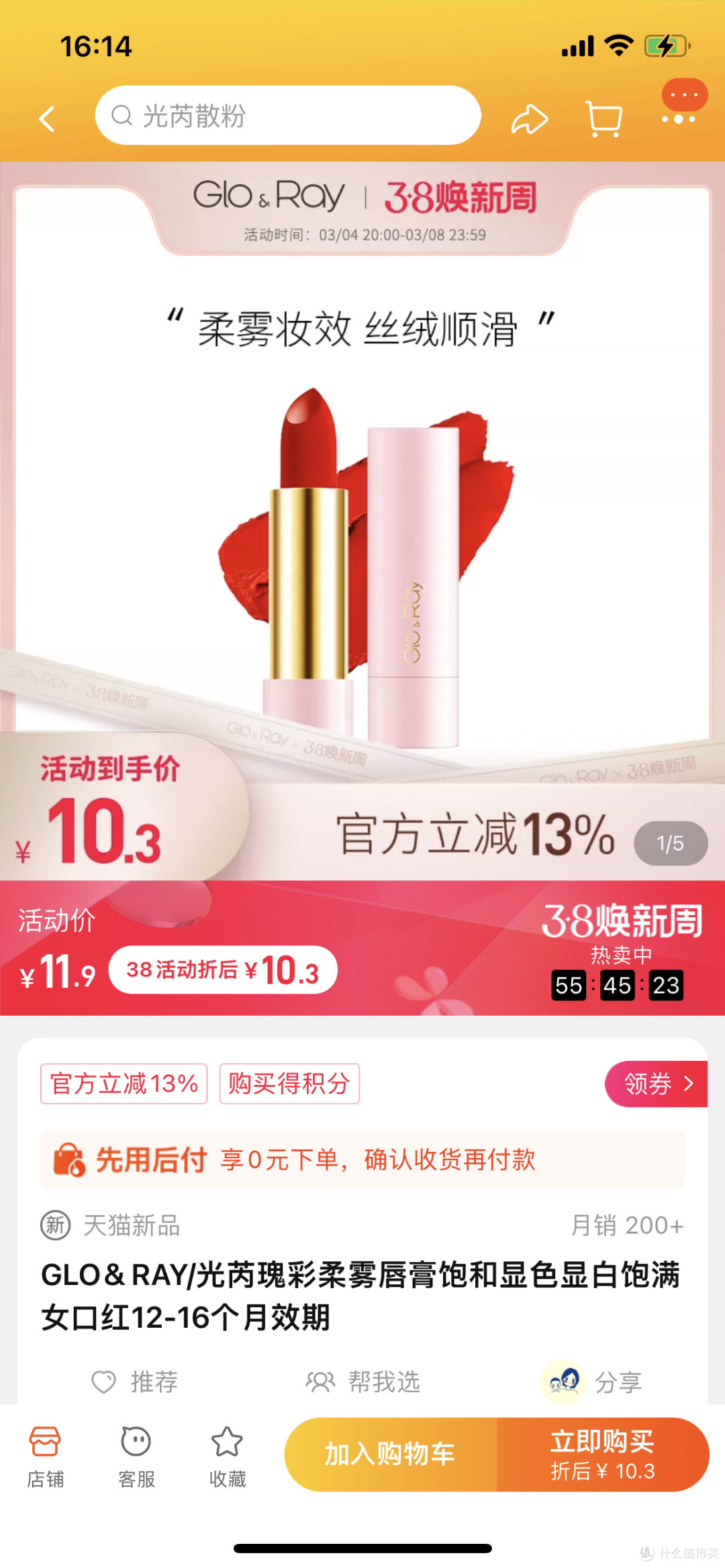
Task: Recommend this product with 推荐
Action: click(134, 1382)
